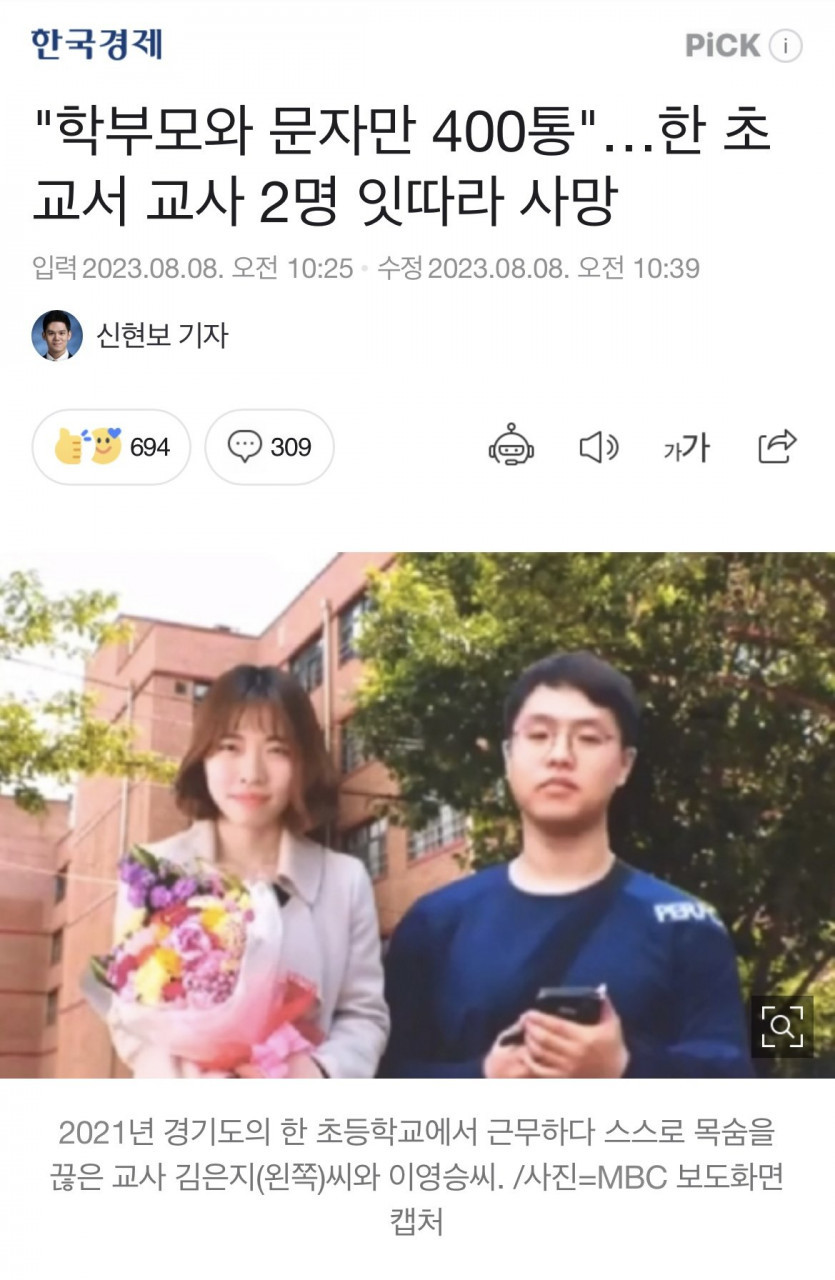Tap the 694 reactions button
This screenshot has width=835, height=1280.
pyautogui.click(x=111, y=447)
